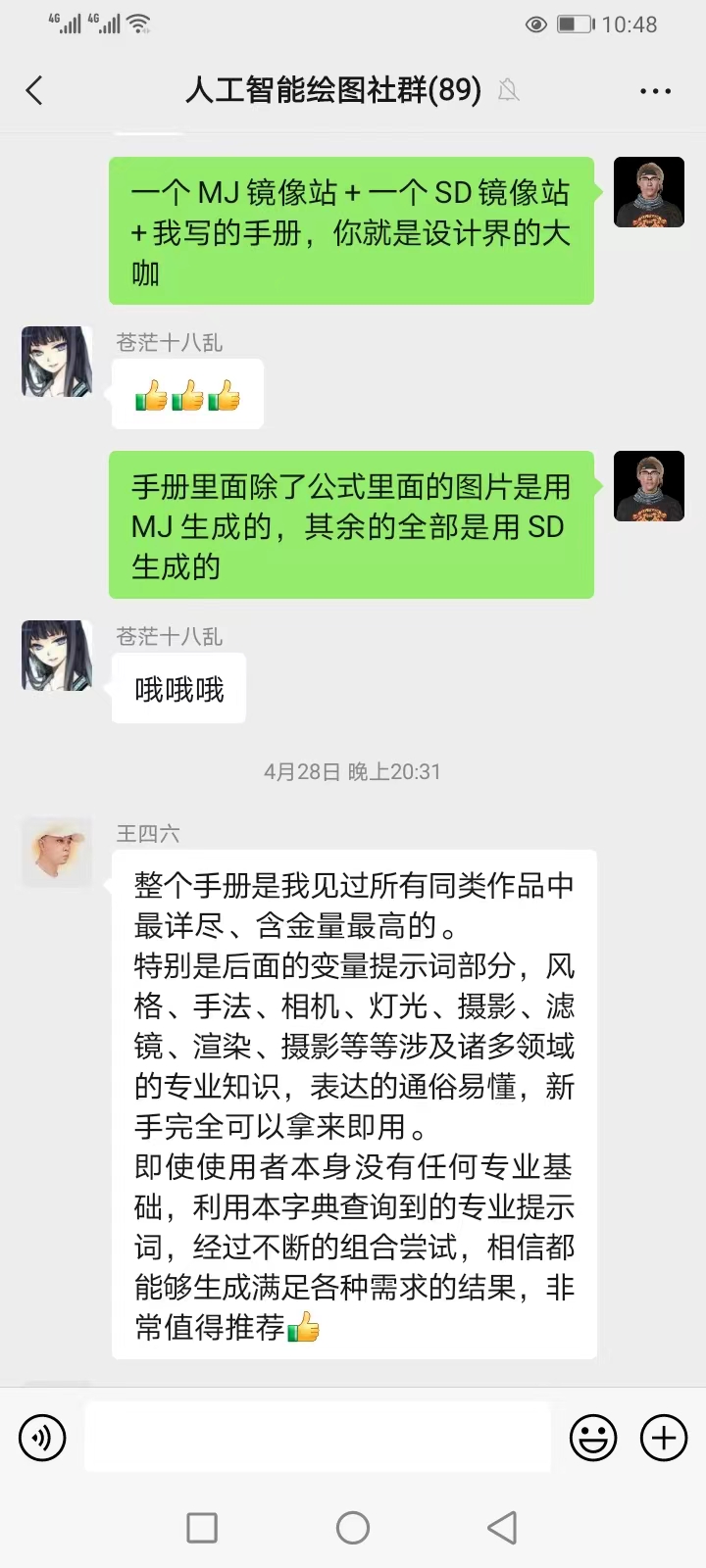Focus the message text field
The width and height of the screenshot is (706, 1568).
click(x=317, y=1437)
